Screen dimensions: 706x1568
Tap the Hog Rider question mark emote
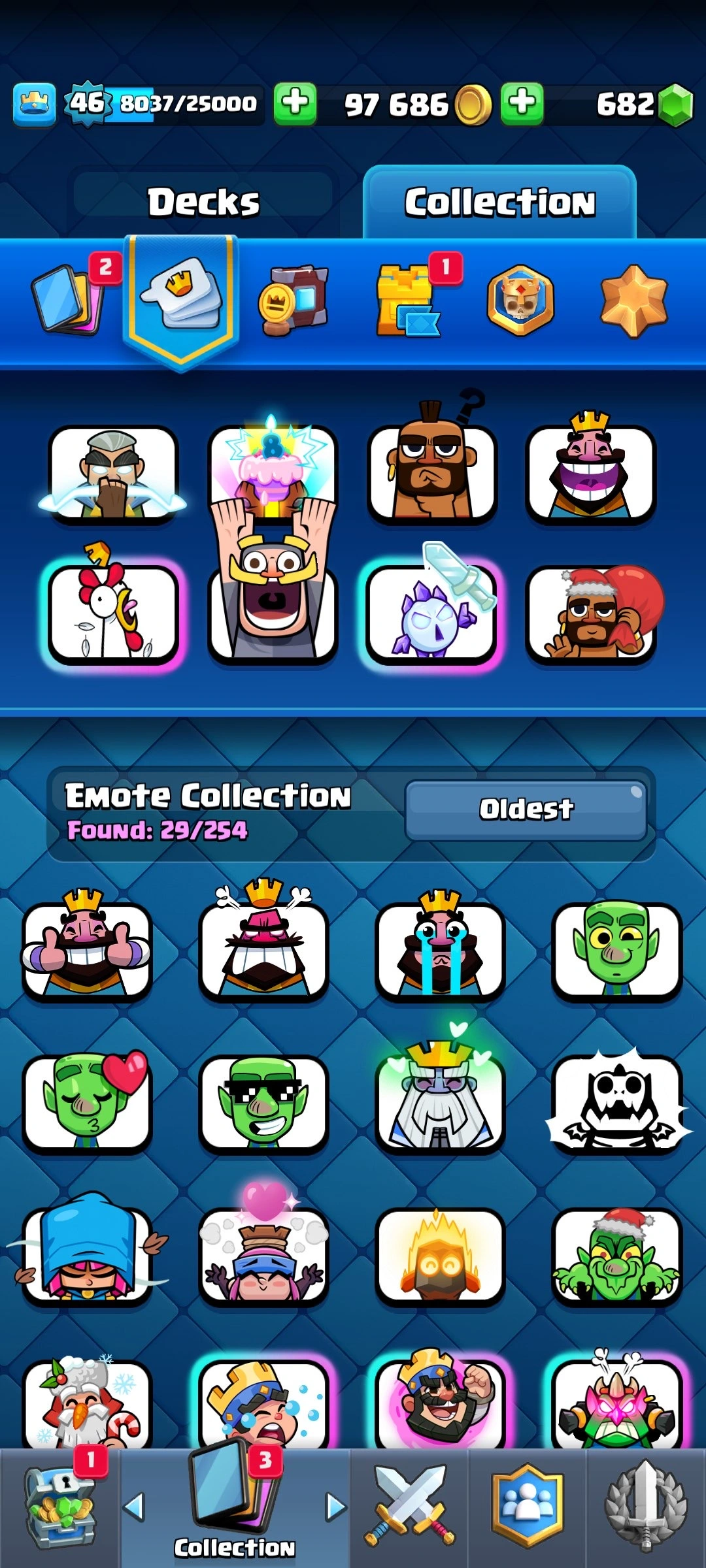point(431,472)
